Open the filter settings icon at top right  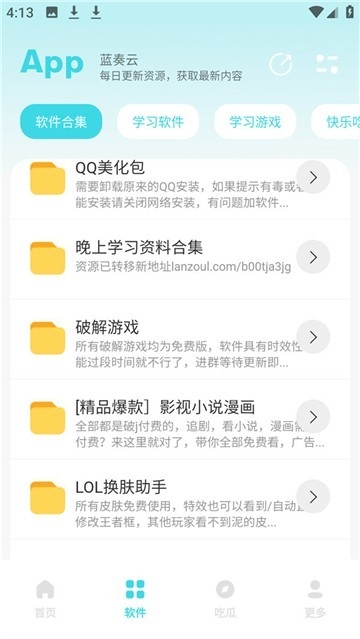(327, 64)
